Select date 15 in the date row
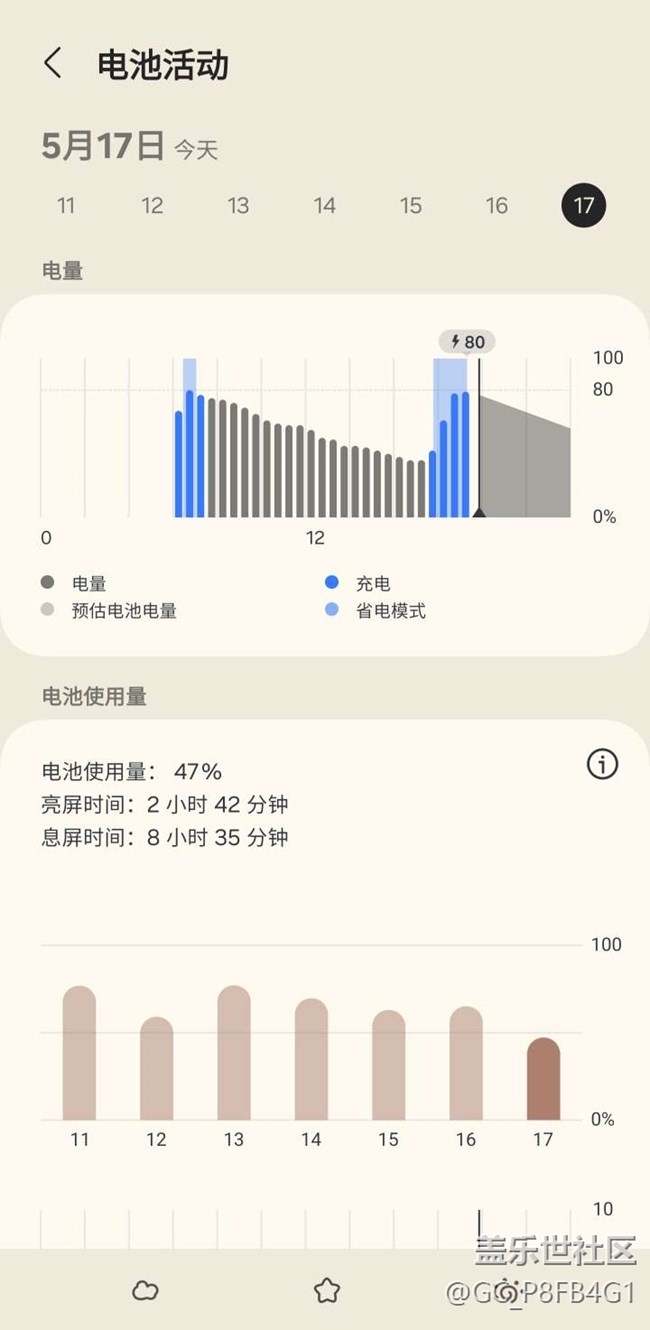Viewport: 650px width, 1330px height. point(411,206)
